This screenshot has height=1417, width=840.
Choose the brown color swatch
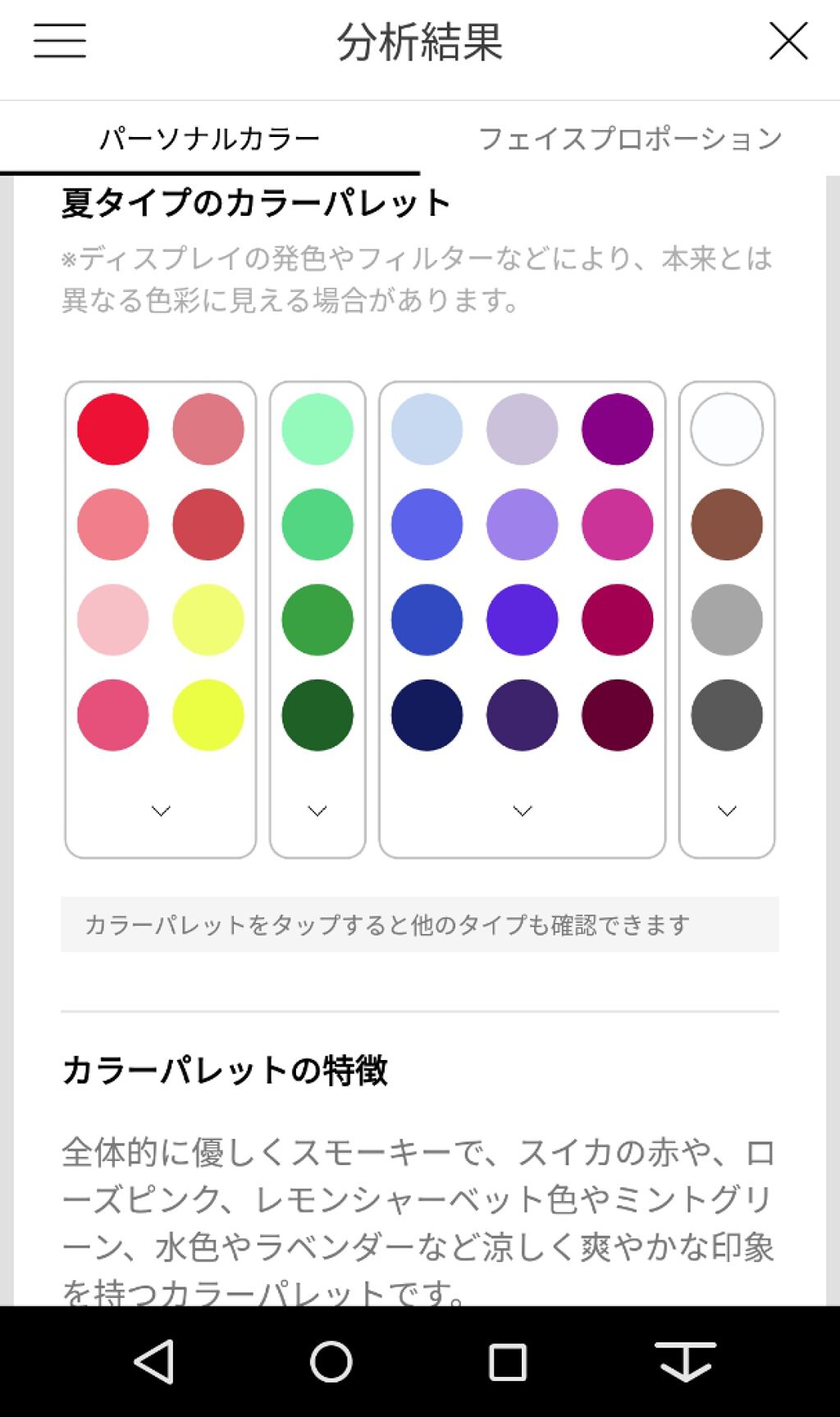725,523
